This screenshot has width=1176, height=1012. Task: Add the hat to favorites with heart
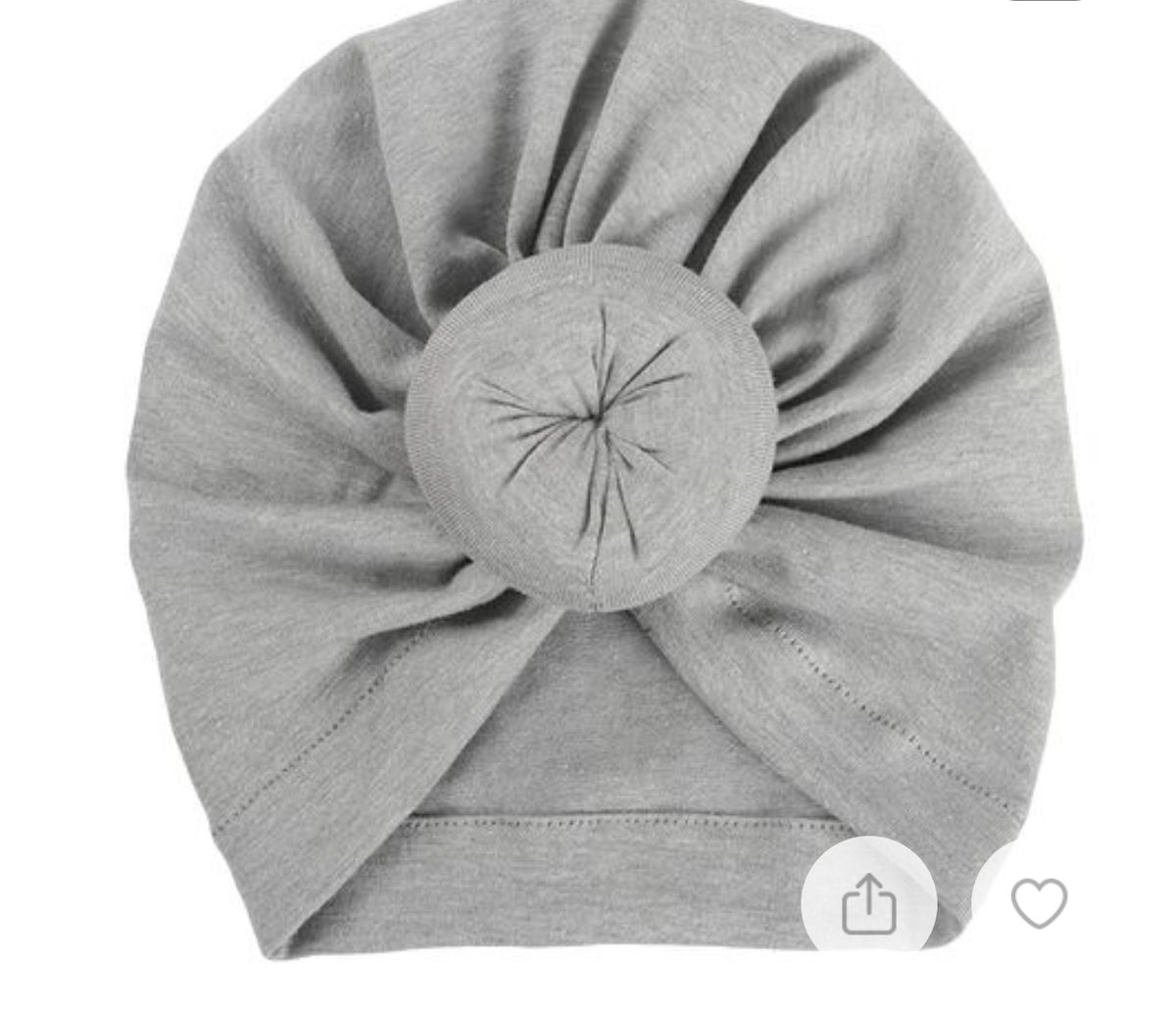point(1038,902)
